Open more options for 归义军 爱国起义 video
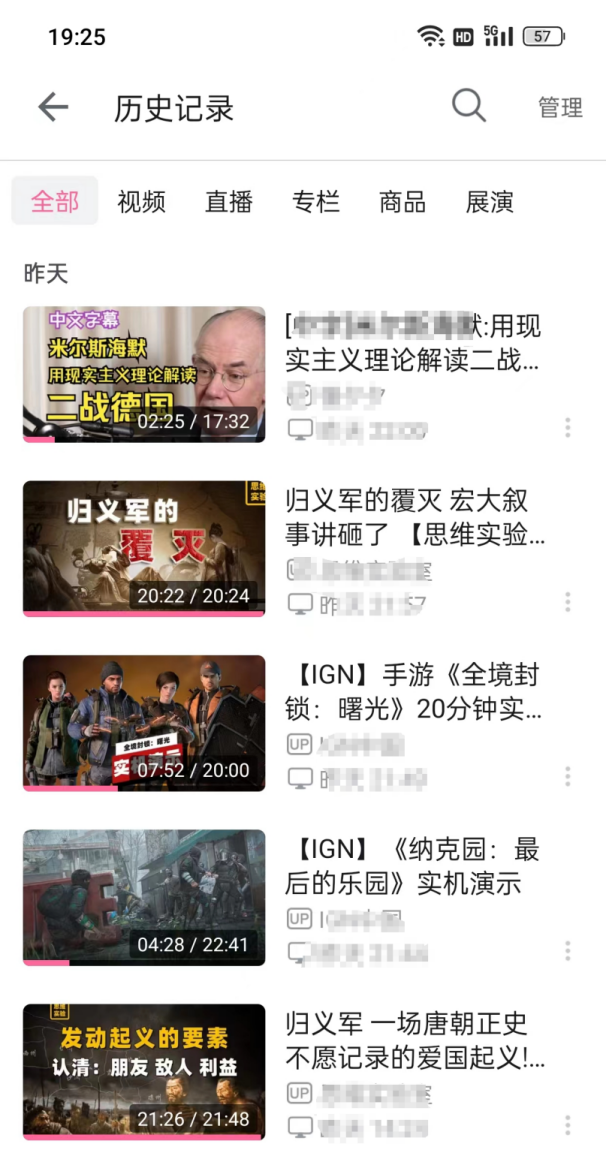Image resolution: width=606 pixels, height=1157 pixels. click(x=568, y=1125)
